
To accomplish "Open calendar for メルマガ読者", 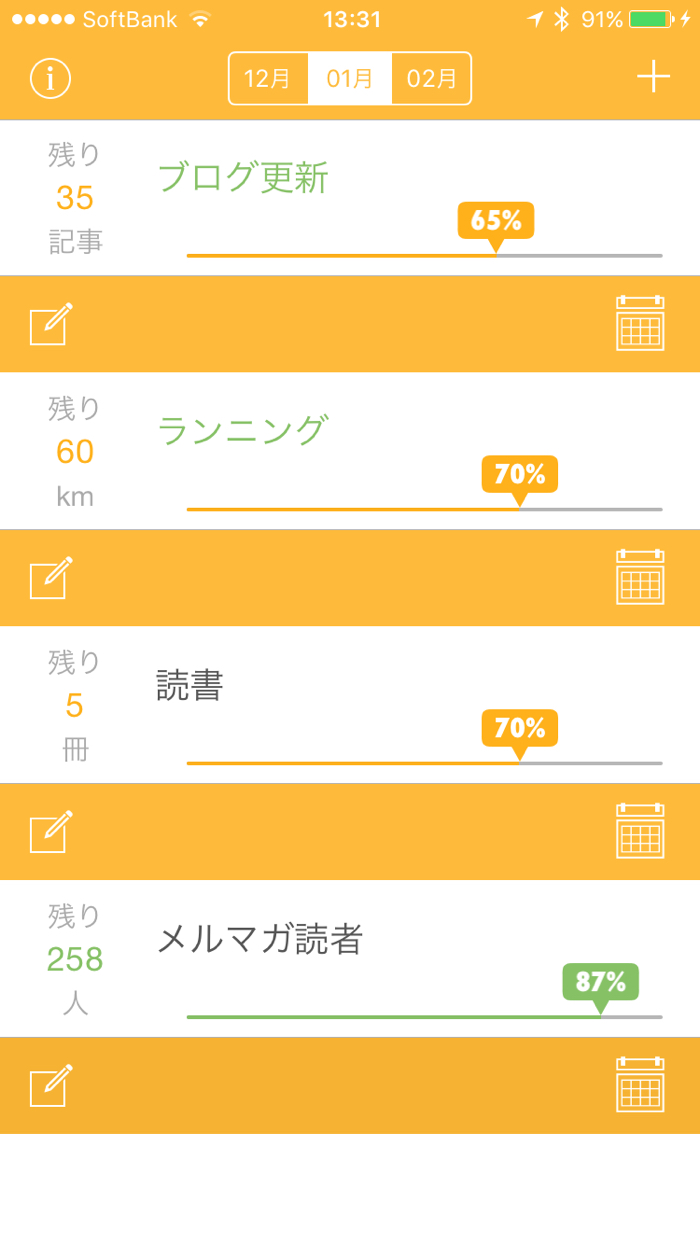I will 640,1085.
